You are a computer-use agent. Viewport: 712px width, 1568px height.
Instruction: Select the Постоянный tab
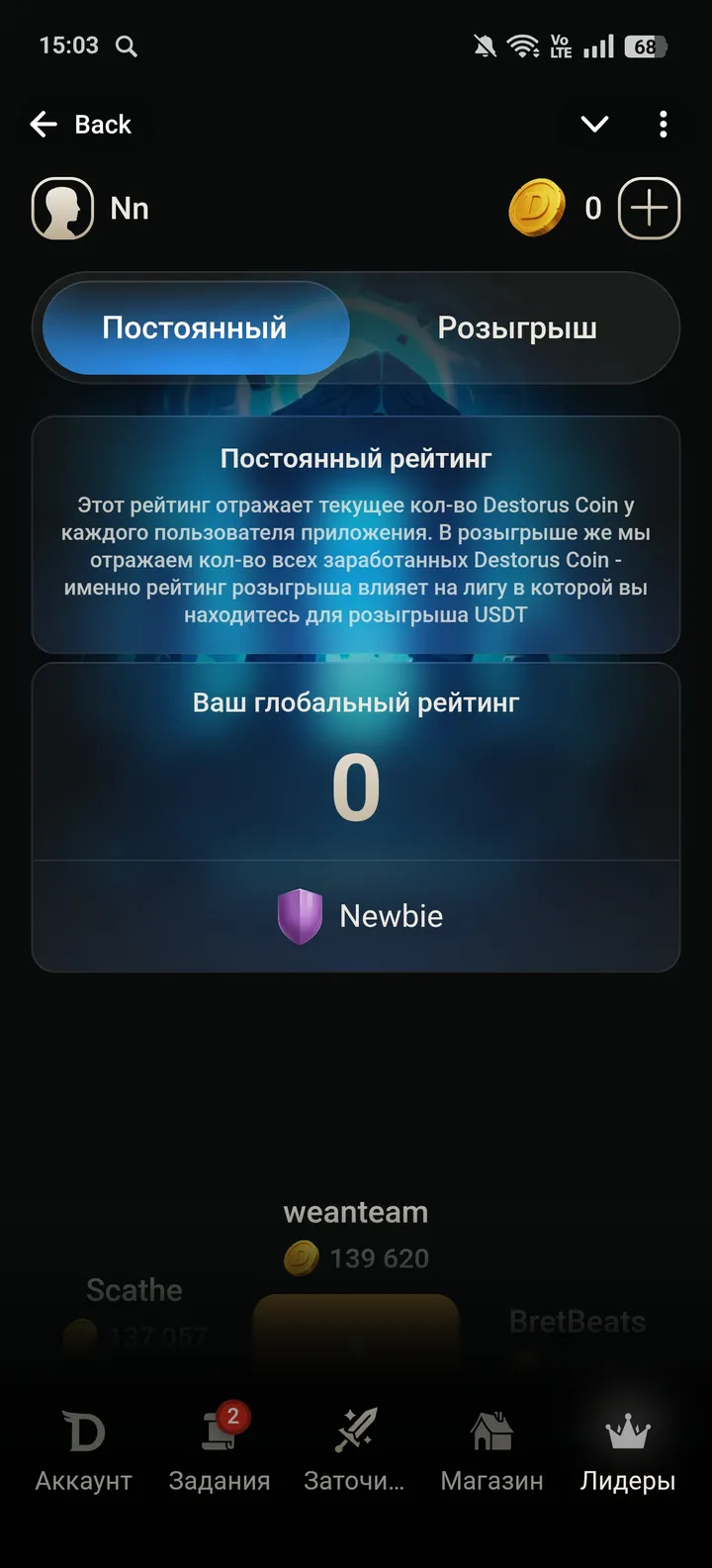pyautogui.click(x=194, y=327)
